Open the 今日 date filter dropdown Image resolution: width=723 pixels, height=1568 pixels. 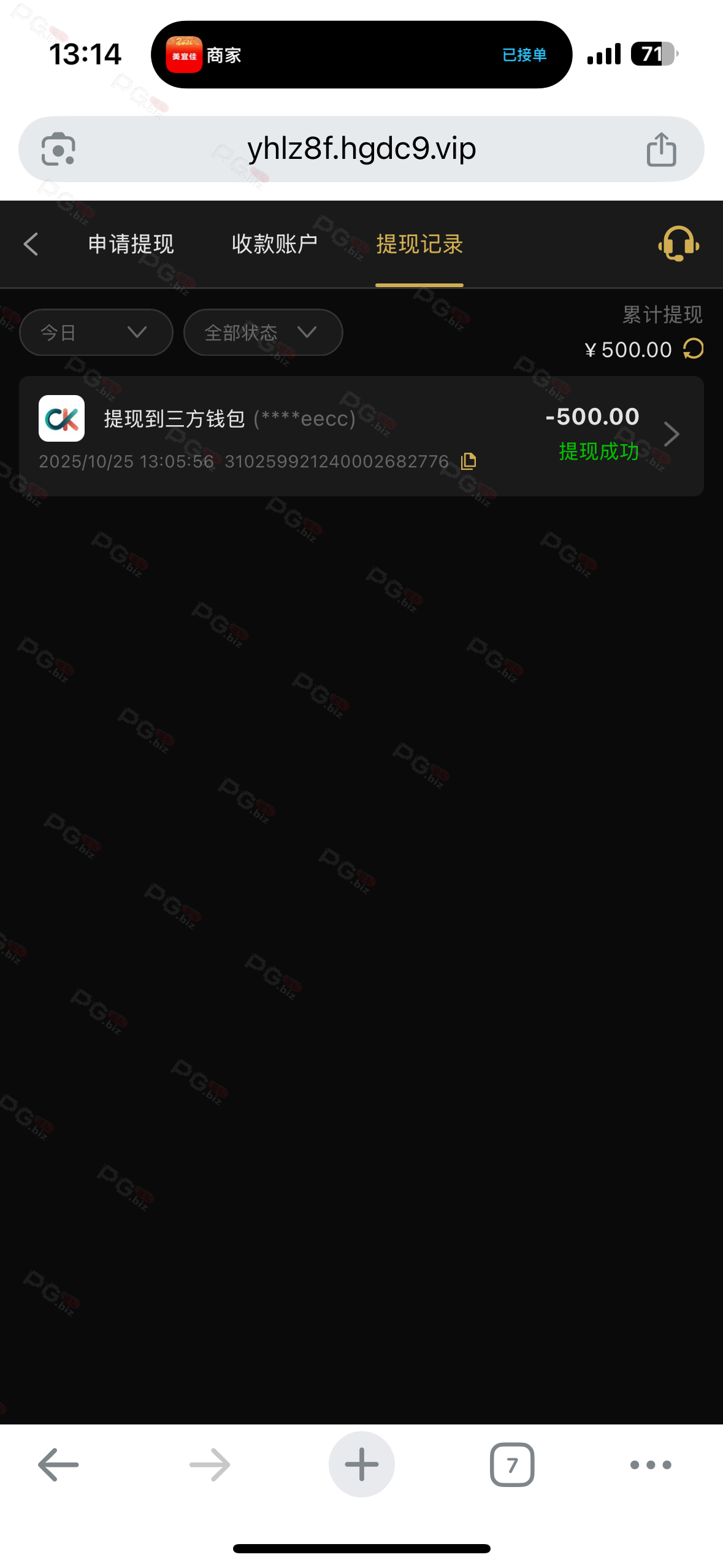(x=96, y=332)
